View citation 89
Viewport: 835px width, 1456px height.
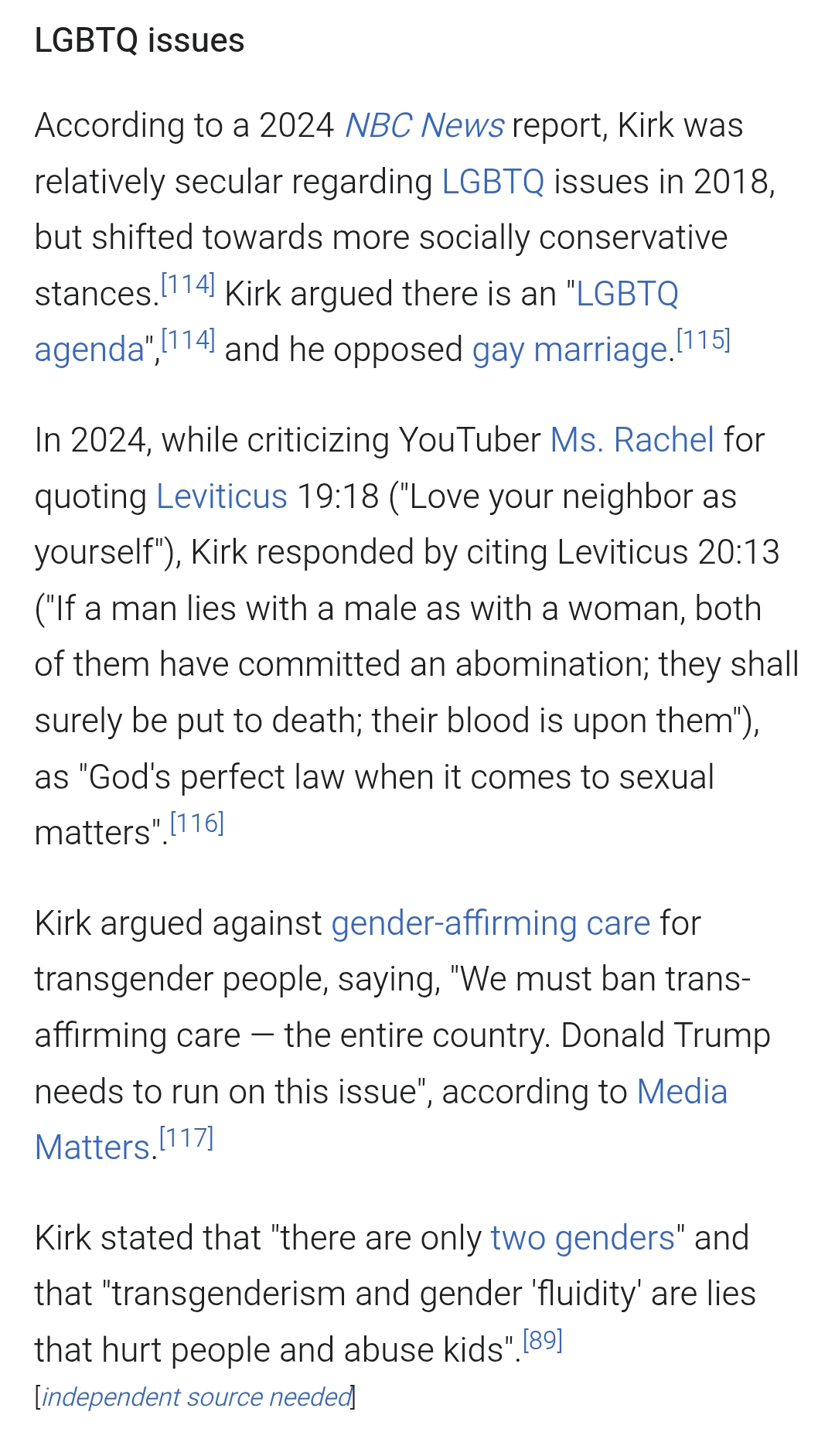pos(542,1341)
